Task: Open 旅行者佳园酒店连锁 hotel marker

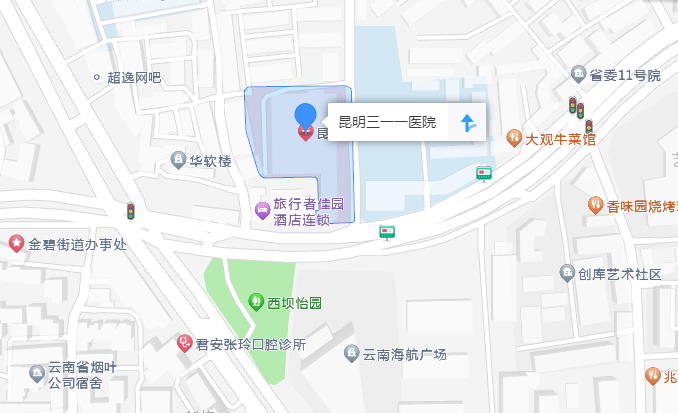Action: 261,210
